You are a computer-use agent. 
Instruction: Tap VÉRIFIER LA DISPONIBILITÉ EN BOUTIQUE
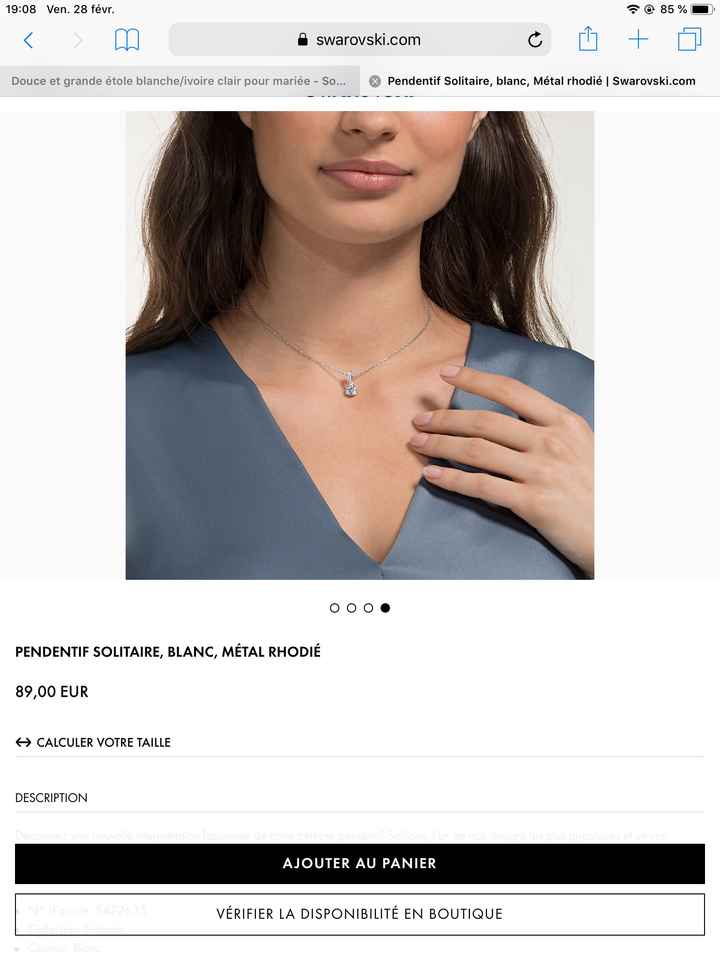pos(359,913)
